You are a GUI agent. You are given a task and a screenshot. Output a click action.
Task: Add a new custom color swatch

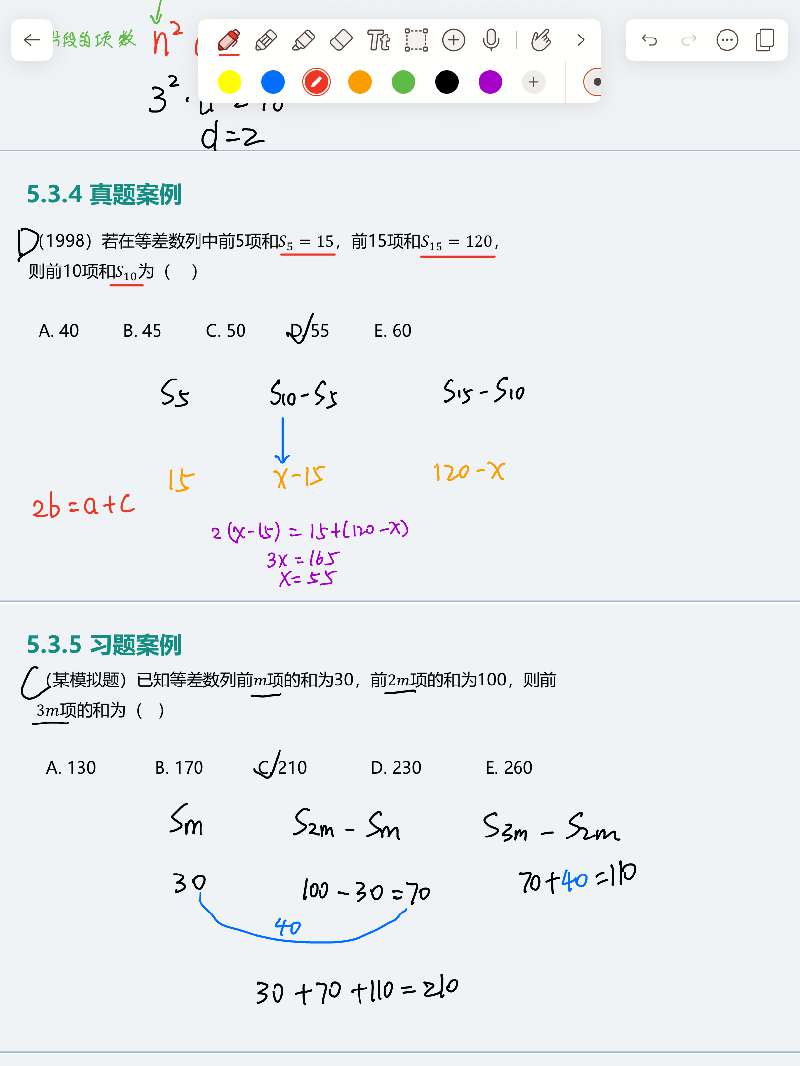pyautogui.click(x=534, y=82)
